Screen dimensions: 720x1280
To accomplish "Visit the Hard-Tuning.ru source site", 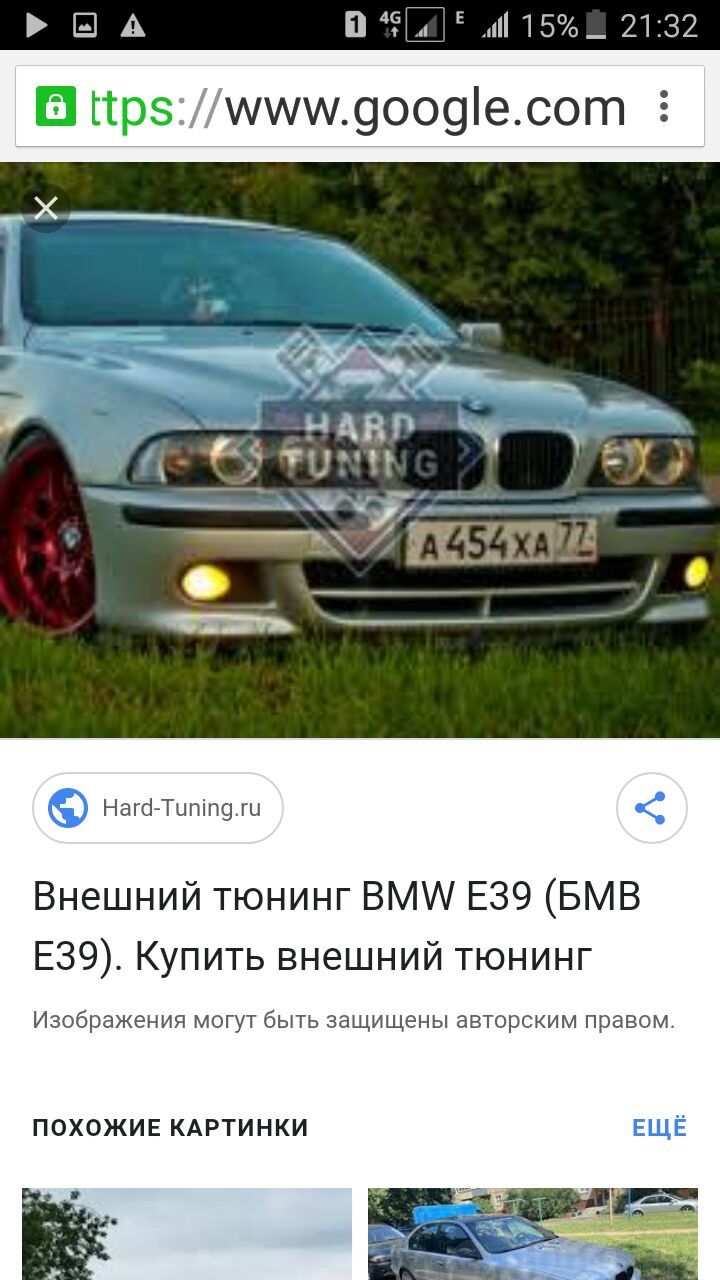I will pyautogui.click(x=158, y=808).
